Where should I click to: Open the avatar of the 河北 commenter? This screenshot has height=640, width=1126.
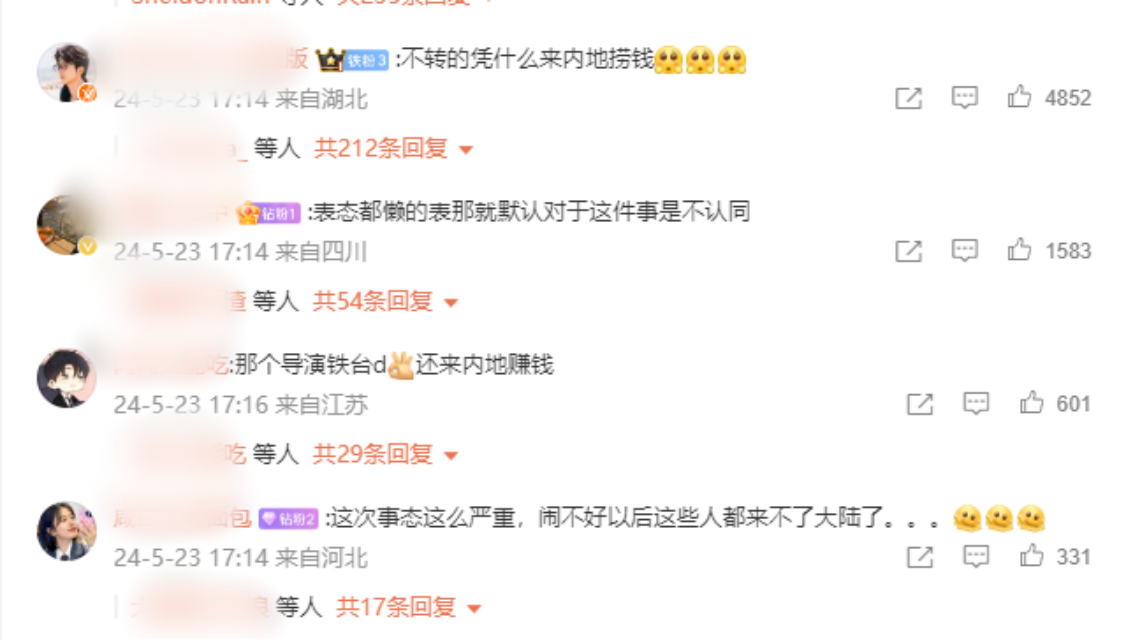(x=66, y=530)
